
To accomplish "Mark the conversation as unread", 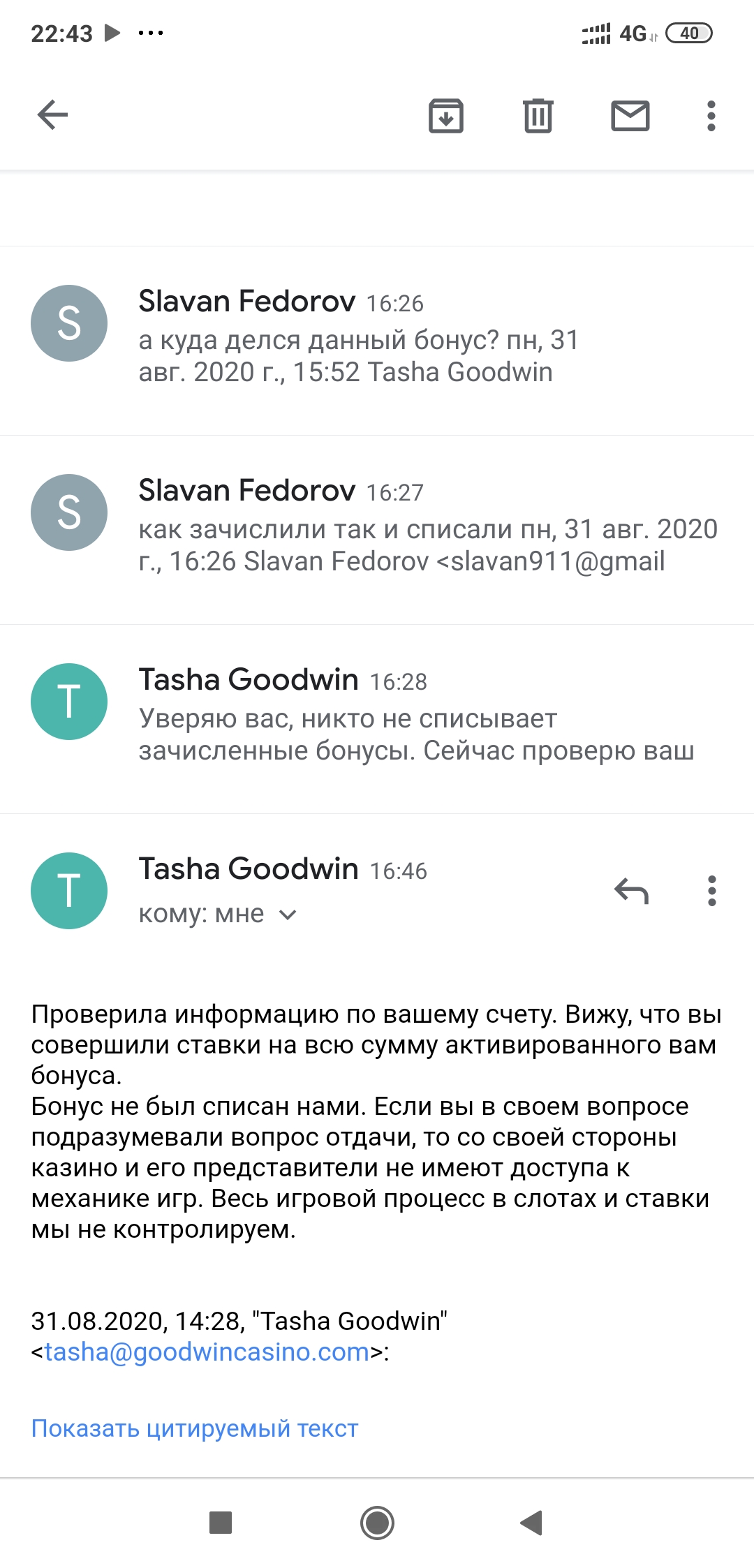I will (630, 116).
